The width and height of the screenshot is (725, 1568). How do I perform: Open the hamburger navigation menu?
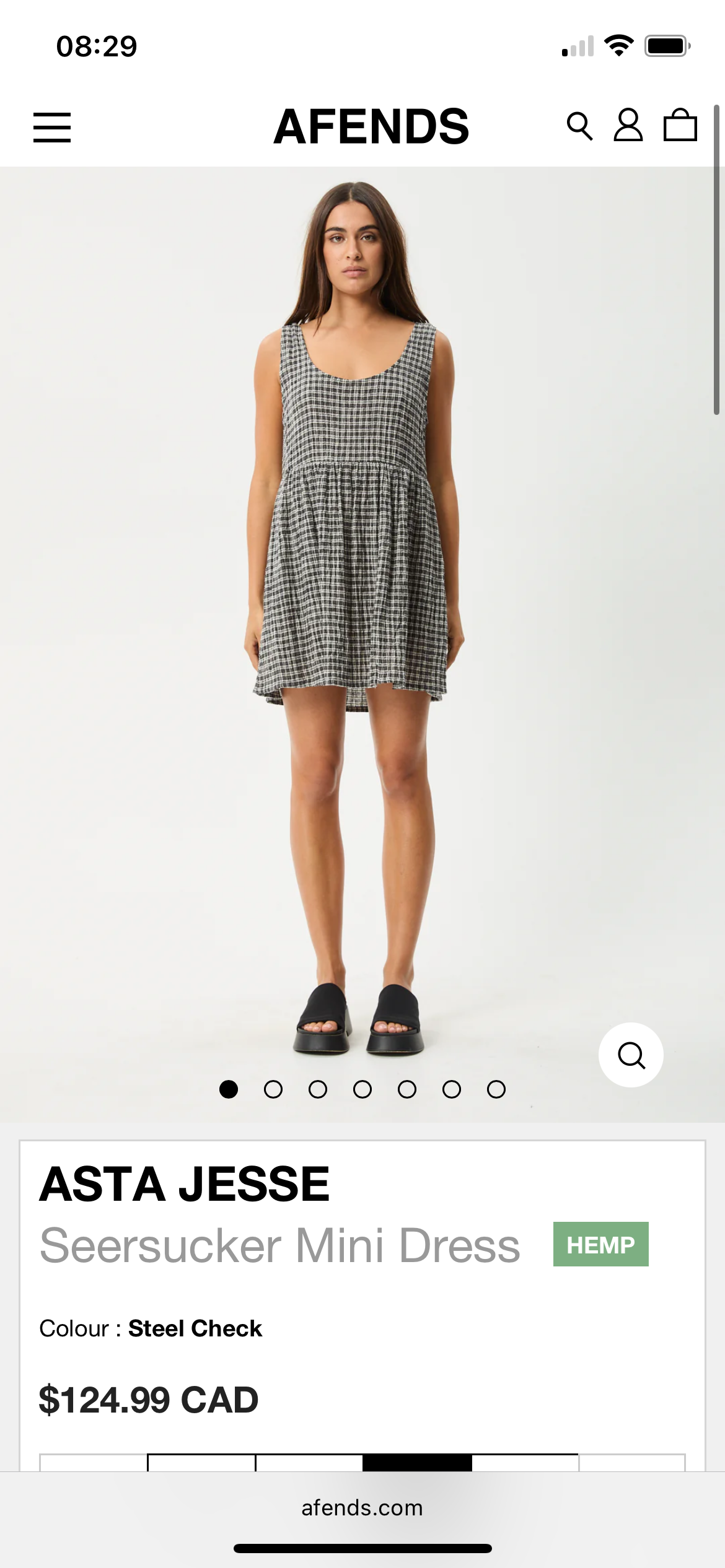pos(52,128)
